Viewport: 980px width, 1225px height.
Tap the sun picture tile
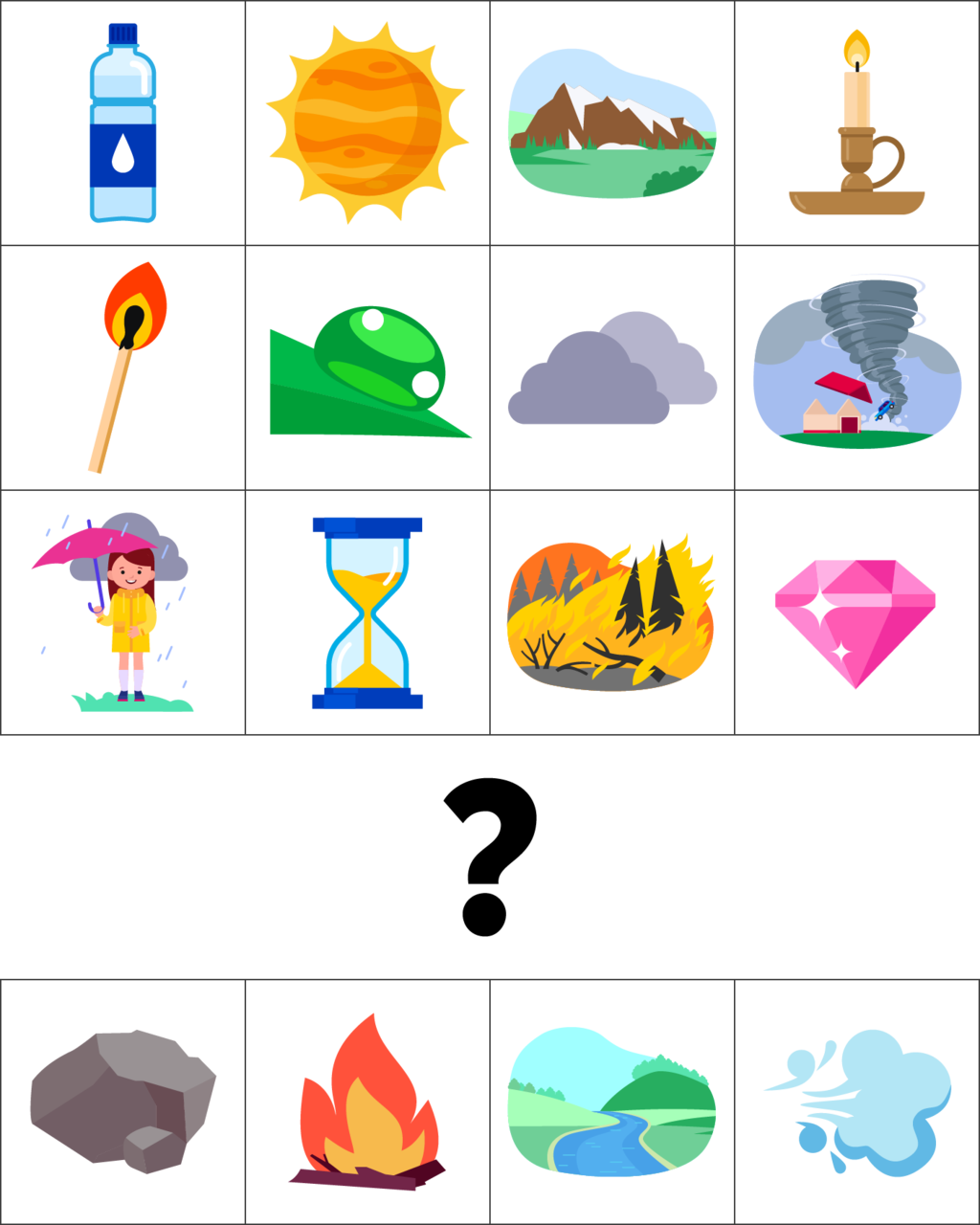(x=367, y=122)
